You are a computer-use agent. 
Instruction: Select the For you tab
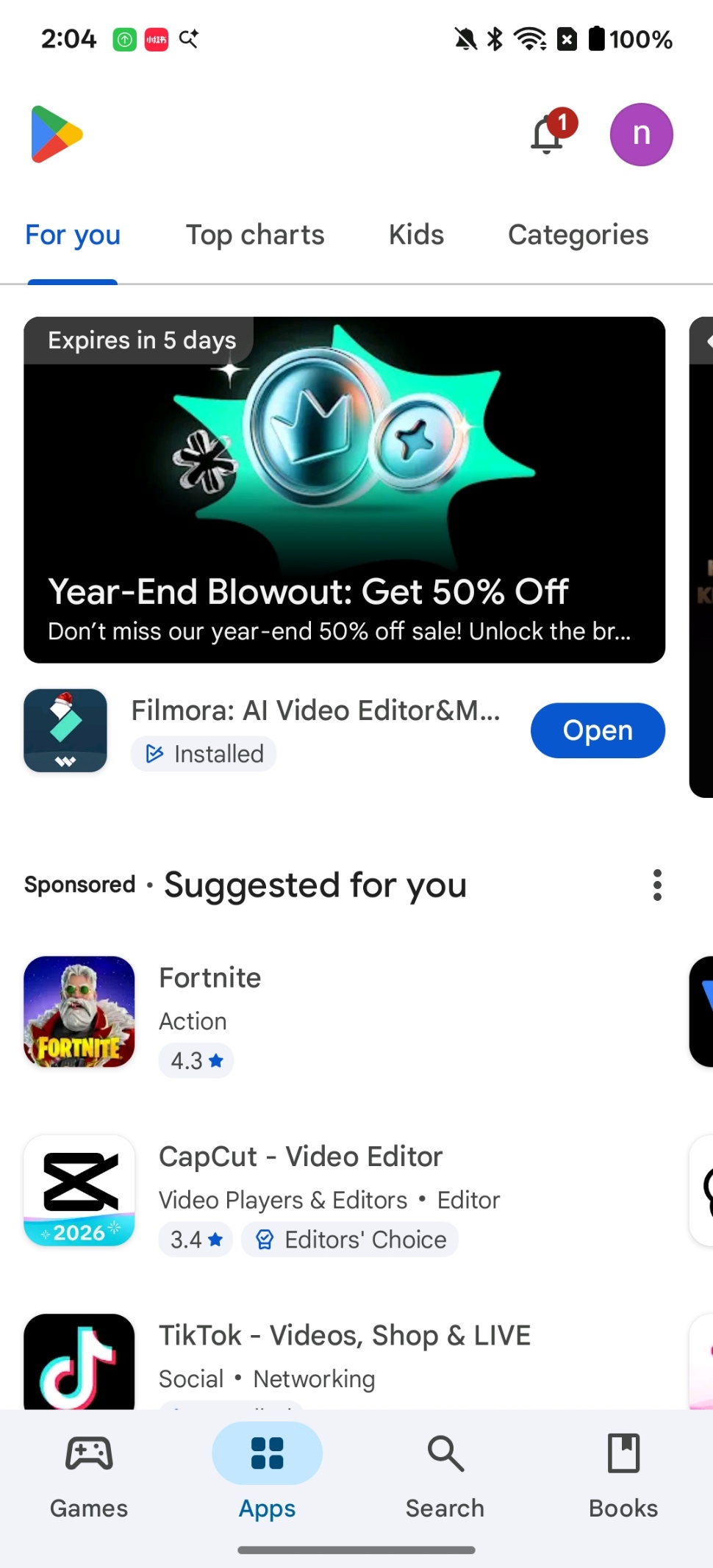pos(73,235)
